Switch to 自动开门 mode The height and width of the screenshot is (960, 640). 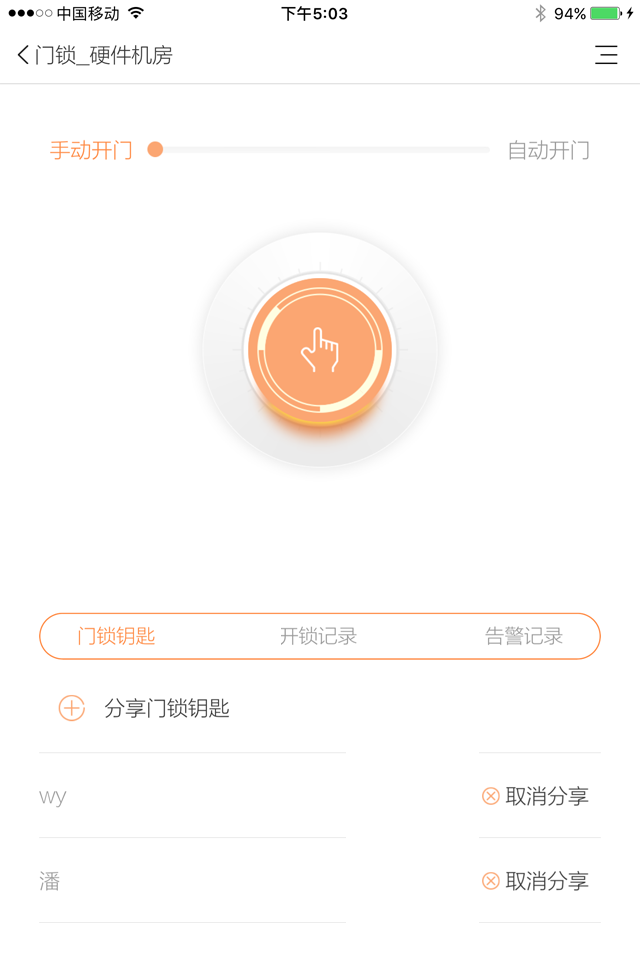(x=548, y=151)
